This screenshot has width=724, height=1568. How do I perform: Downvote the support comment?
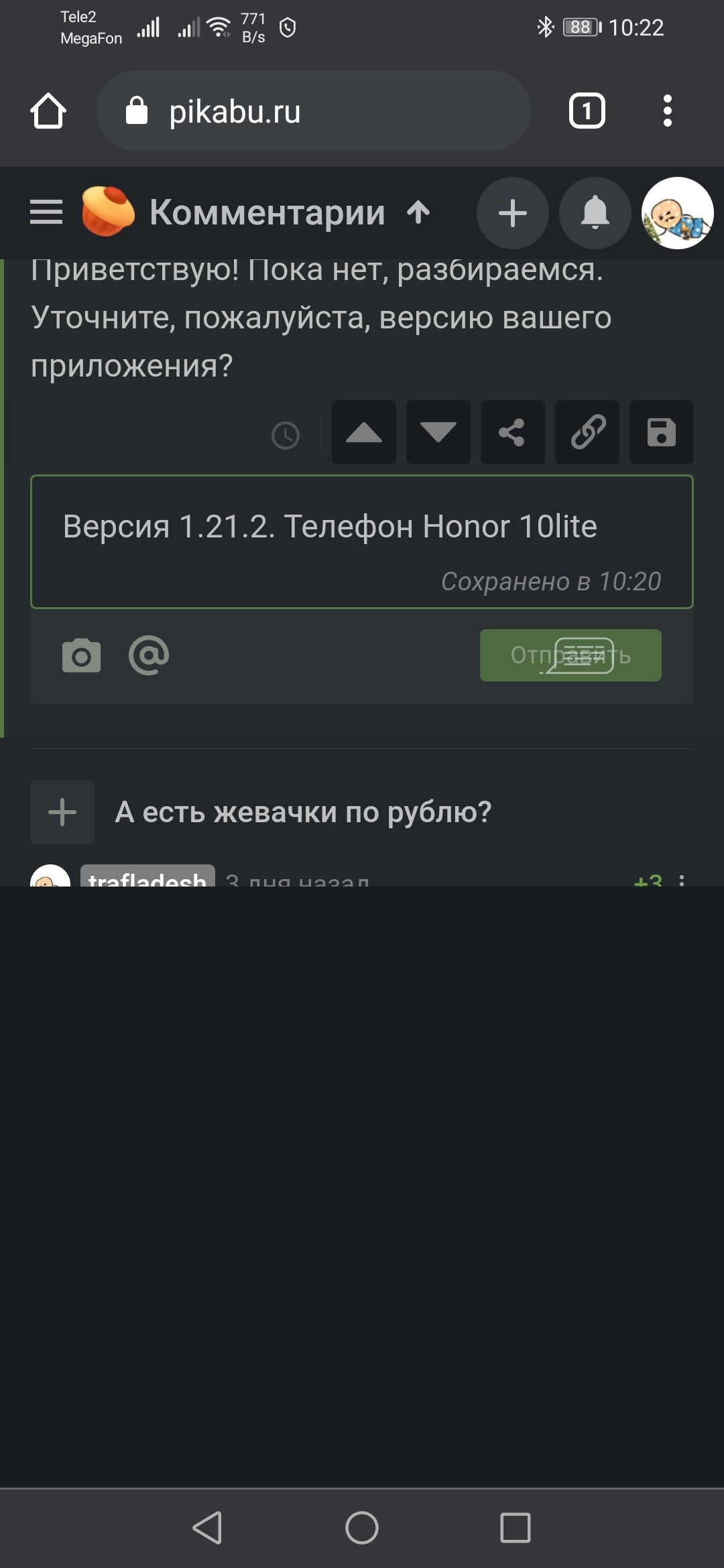coord(438,432)
